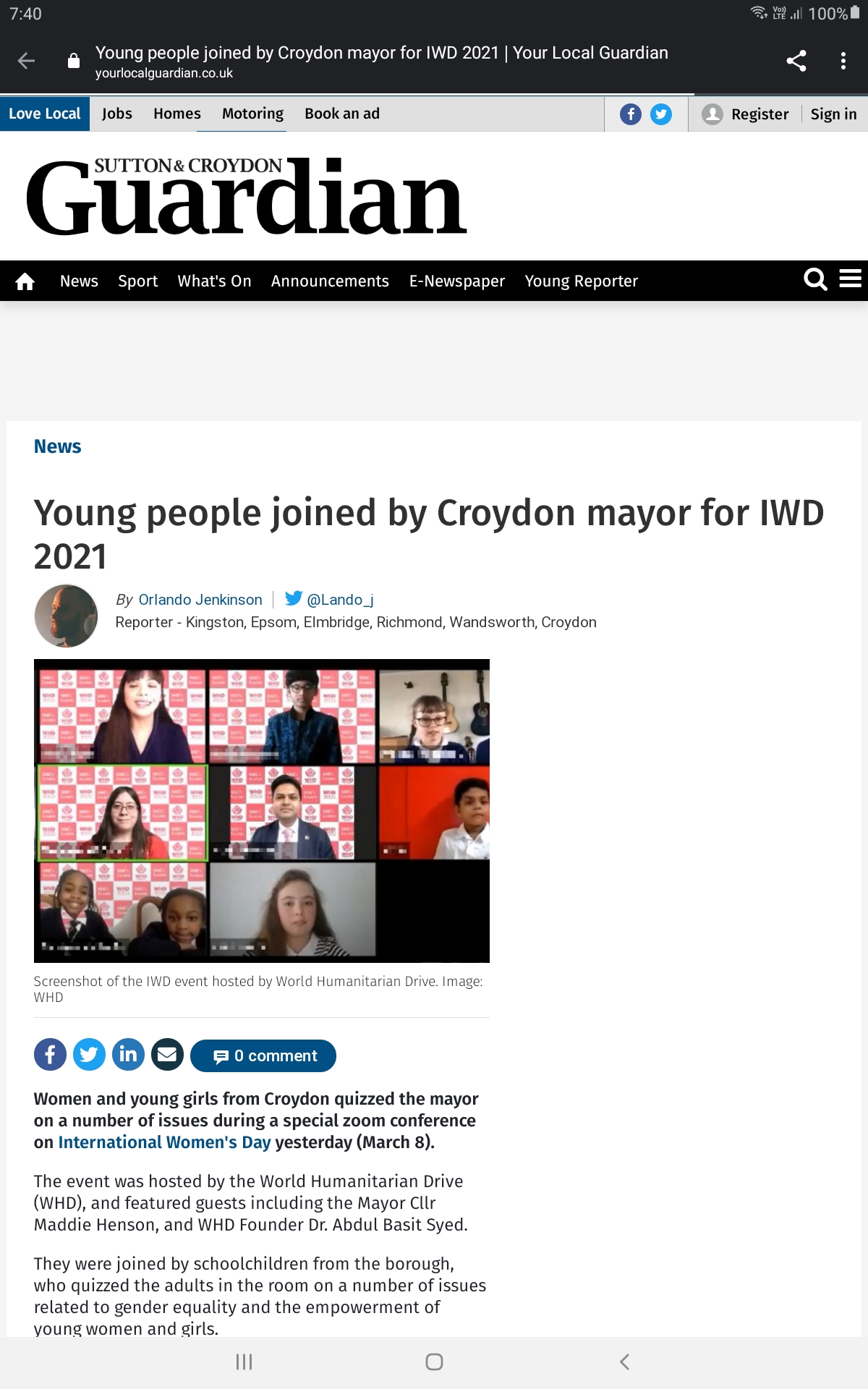The image size is (868, 1389).
Task: Switch to the Sport section
Action: pyautogui.click(x=137, y=281)
